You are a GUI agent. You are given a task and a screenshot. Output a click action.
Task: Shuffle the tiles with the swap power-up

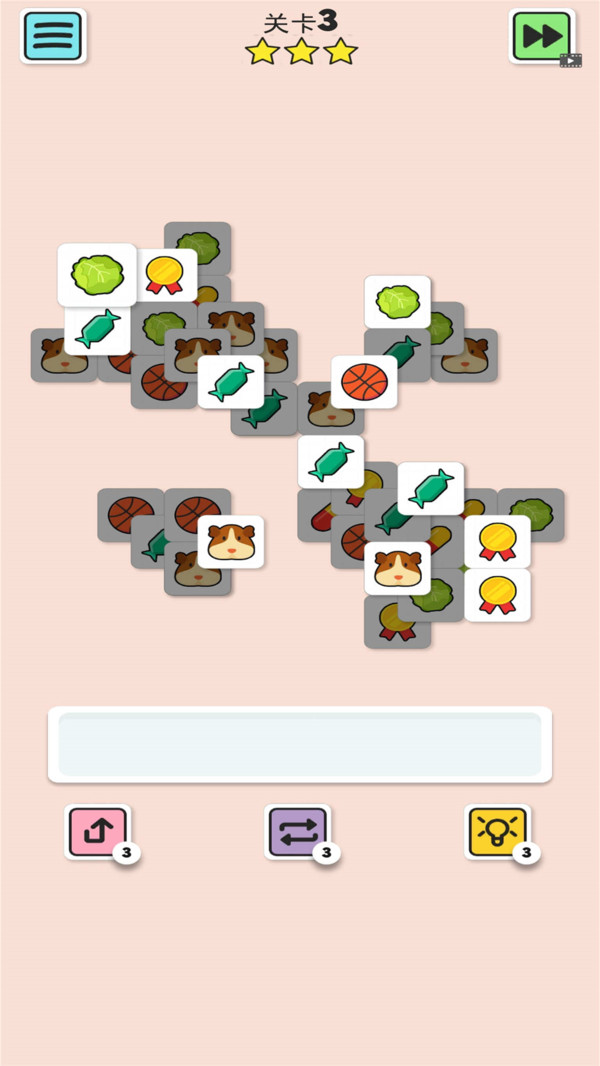point(297,831)
